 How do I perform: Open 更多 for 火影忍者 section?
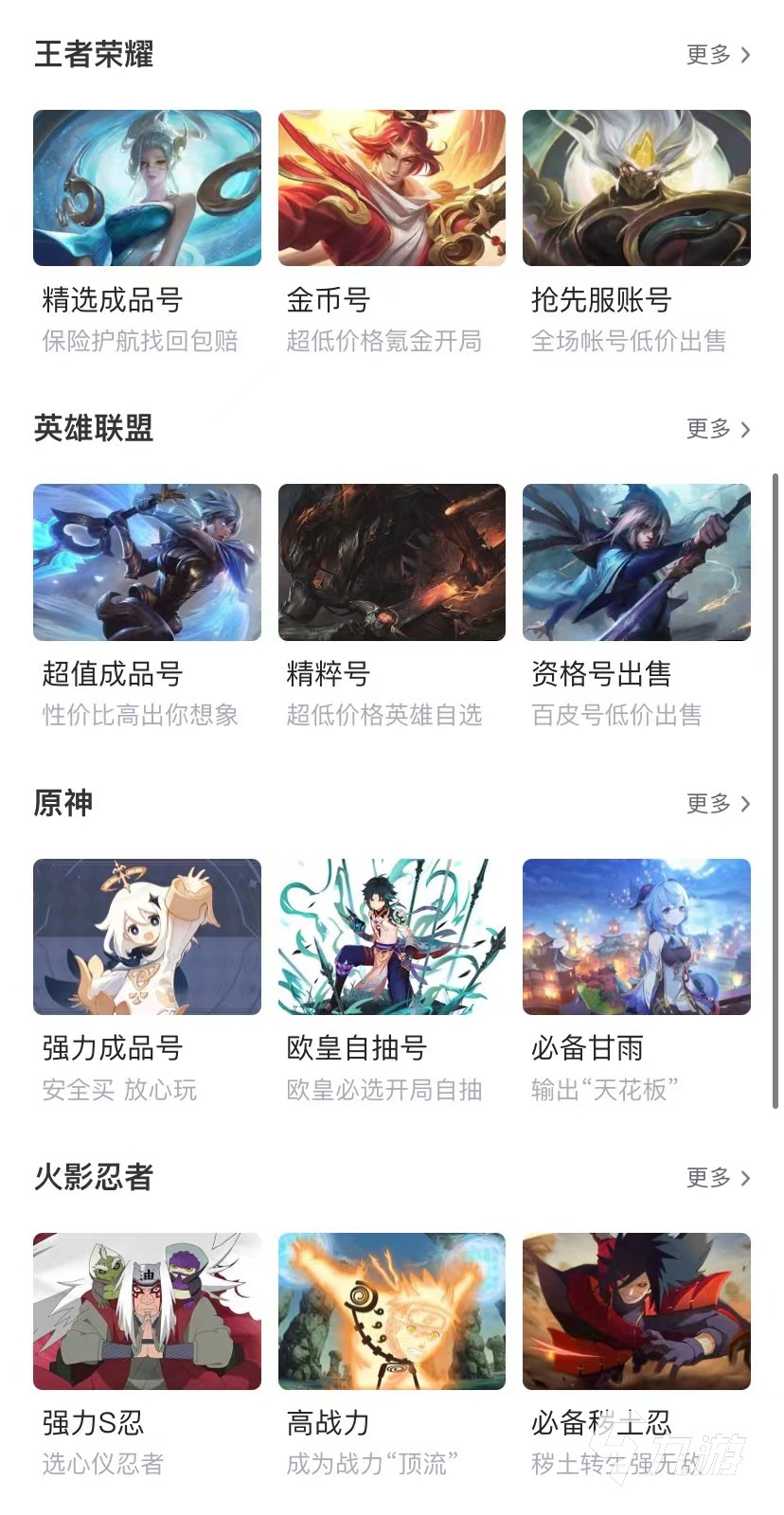tap(718, 1178)
